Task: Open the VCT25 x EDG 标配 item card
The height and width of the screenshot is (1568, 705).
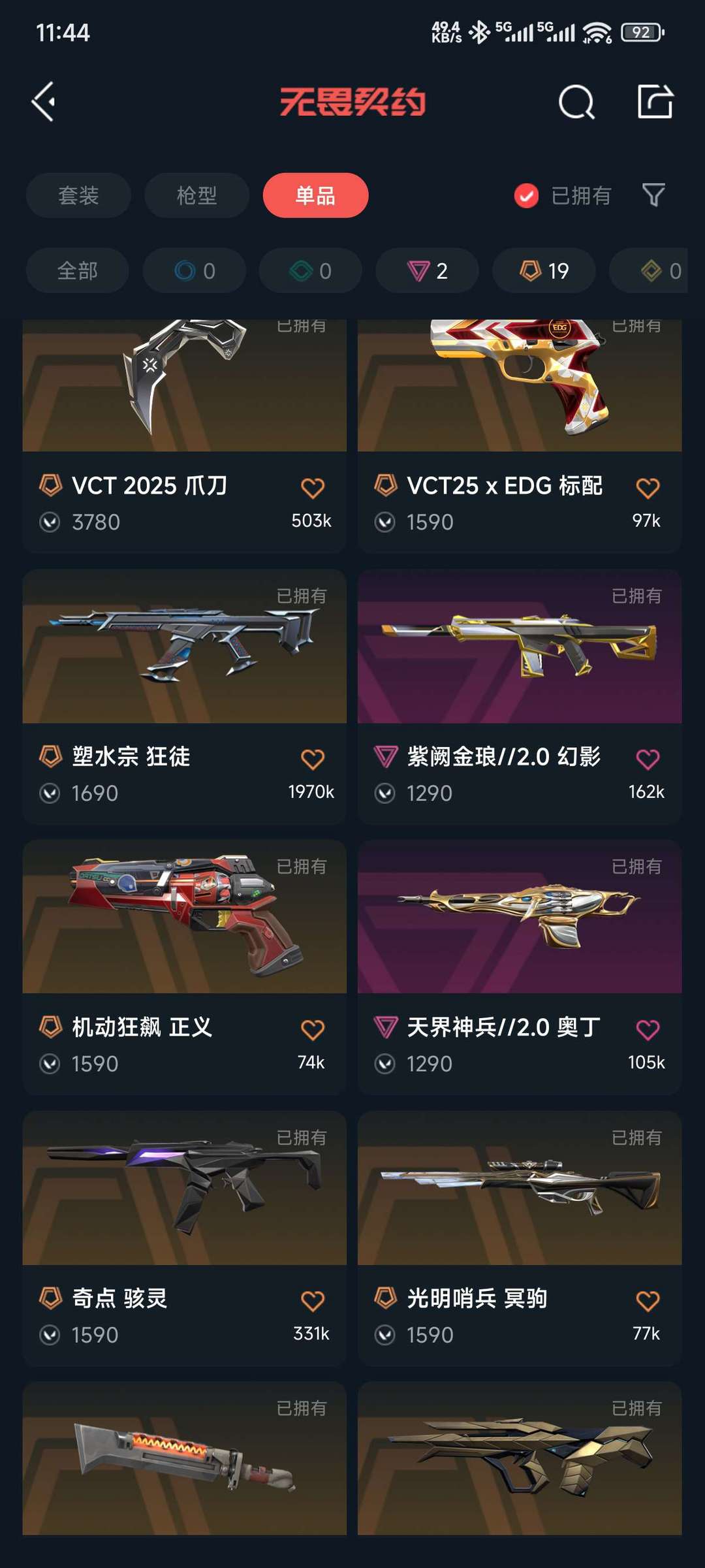Action: (520, 424)
